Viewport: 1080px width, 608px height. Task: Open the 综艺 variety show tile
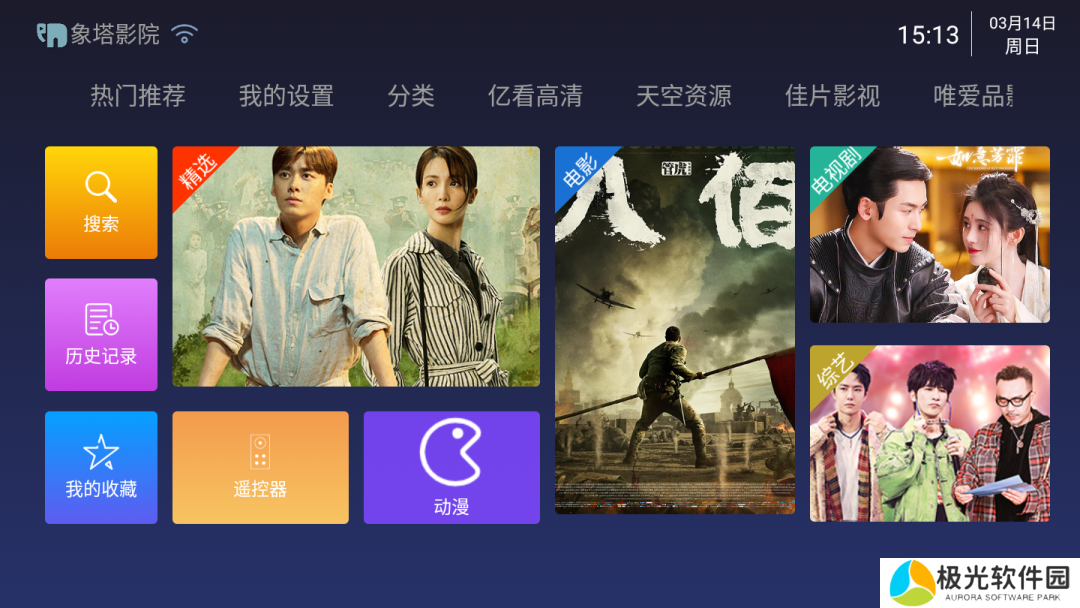click(x=929, y=433)
